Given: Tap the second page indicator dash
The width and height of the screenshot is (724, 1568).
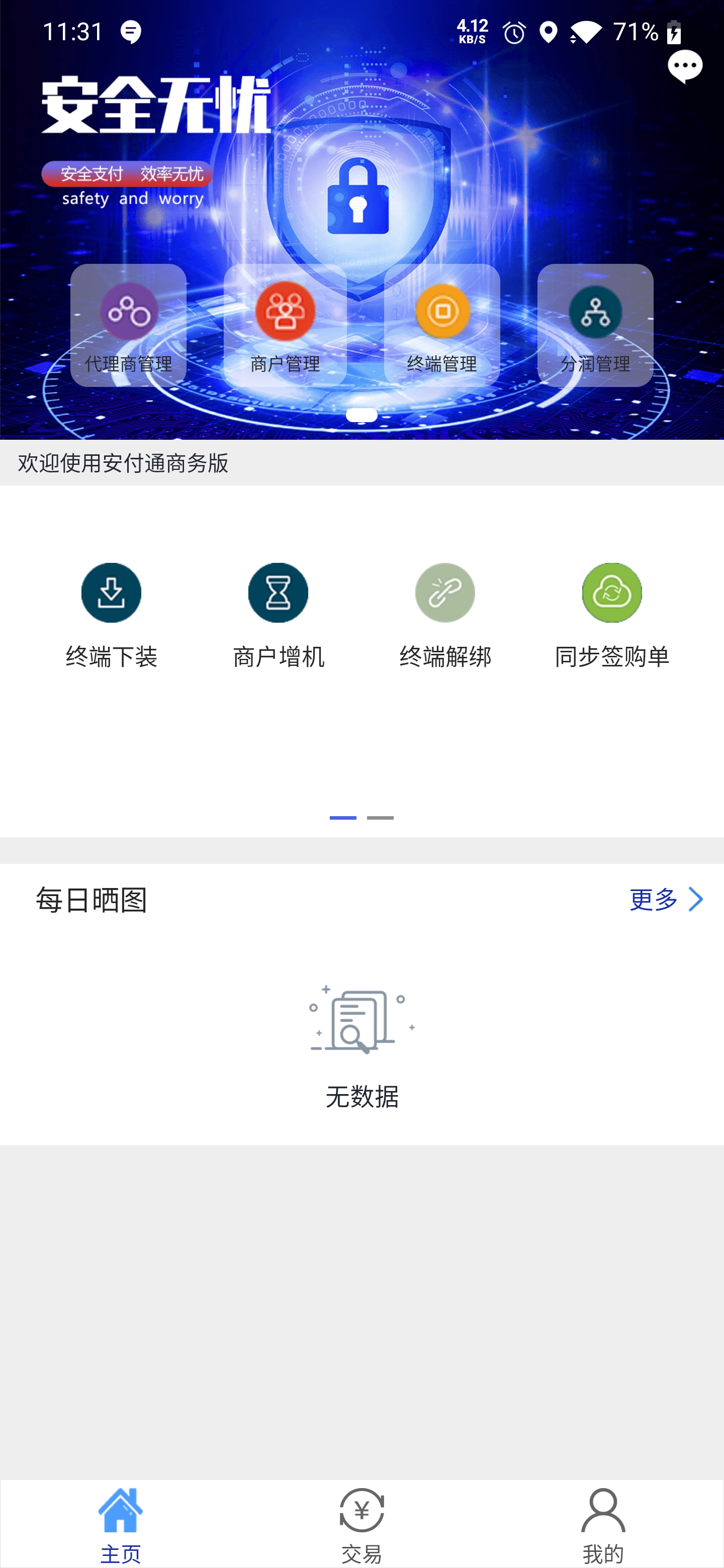Looking at the screenshot, I should click(x=380, y=818).
